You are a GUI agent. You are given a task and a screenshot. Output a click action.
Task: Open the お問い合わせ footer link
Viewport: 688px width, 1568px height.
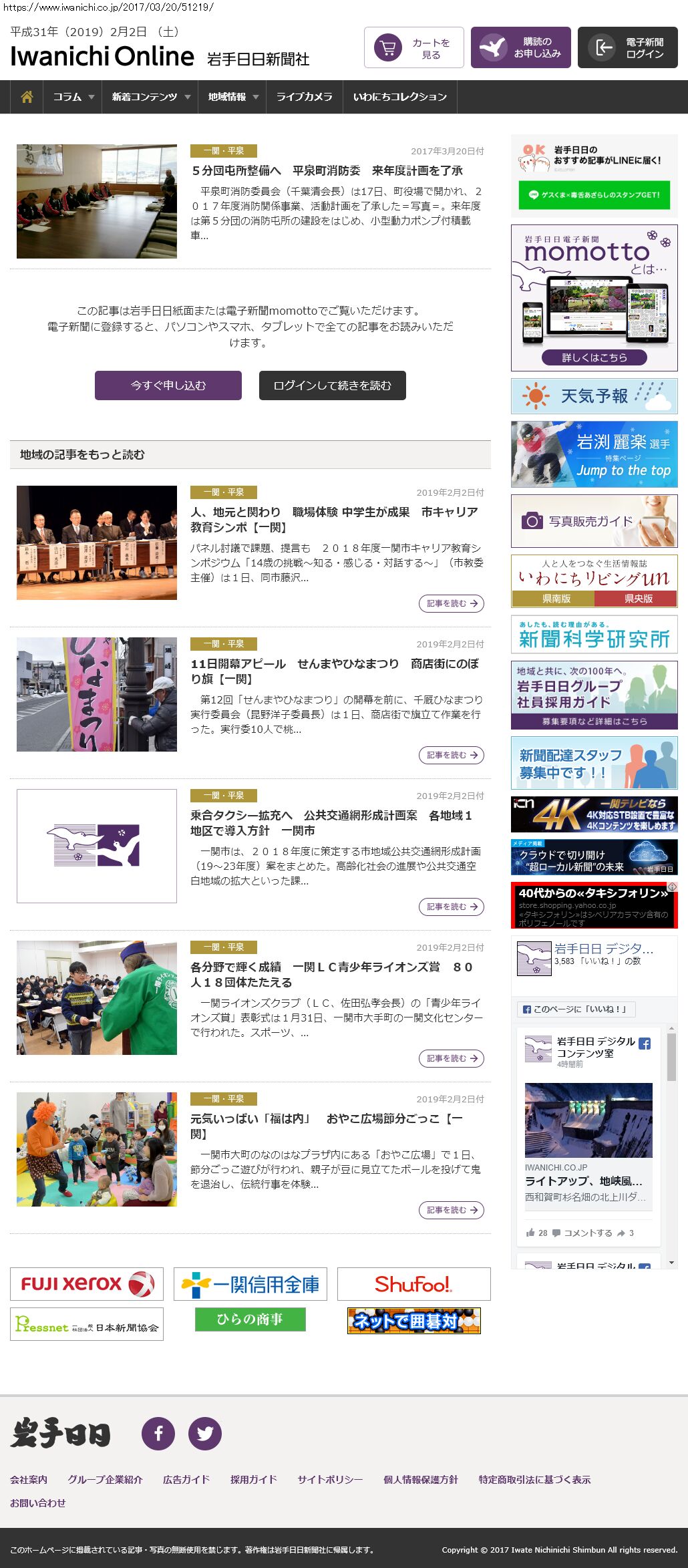[38, 1503]
